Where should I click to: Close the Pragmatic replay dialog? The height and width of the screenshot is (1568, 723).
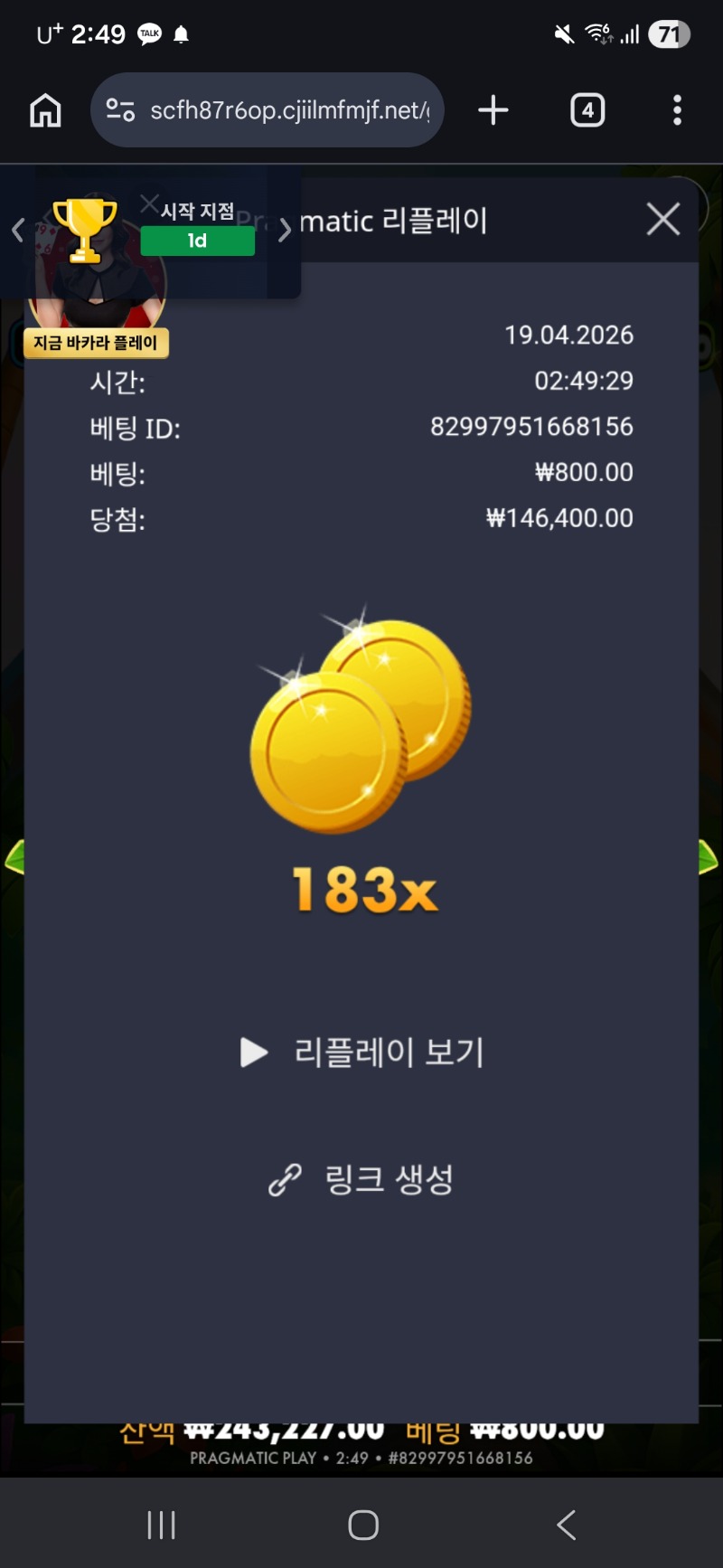(663, 219)
